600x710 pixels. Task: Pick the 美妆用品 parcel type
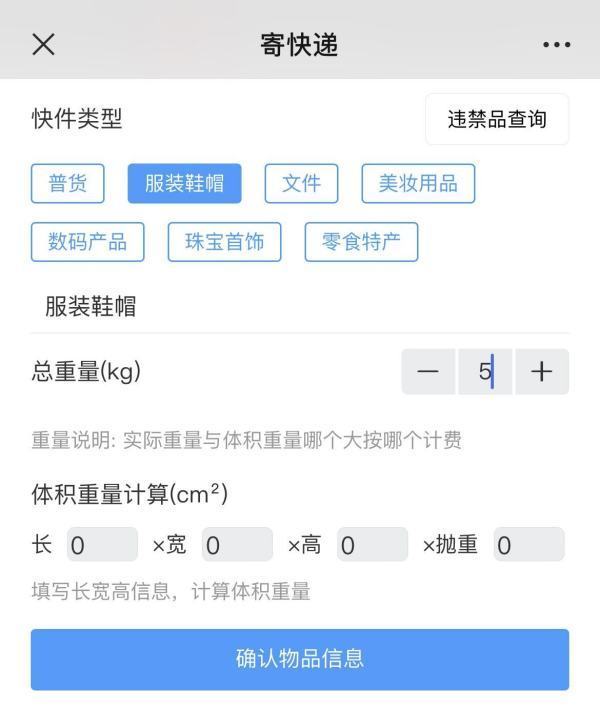click(x=418, y=183)
